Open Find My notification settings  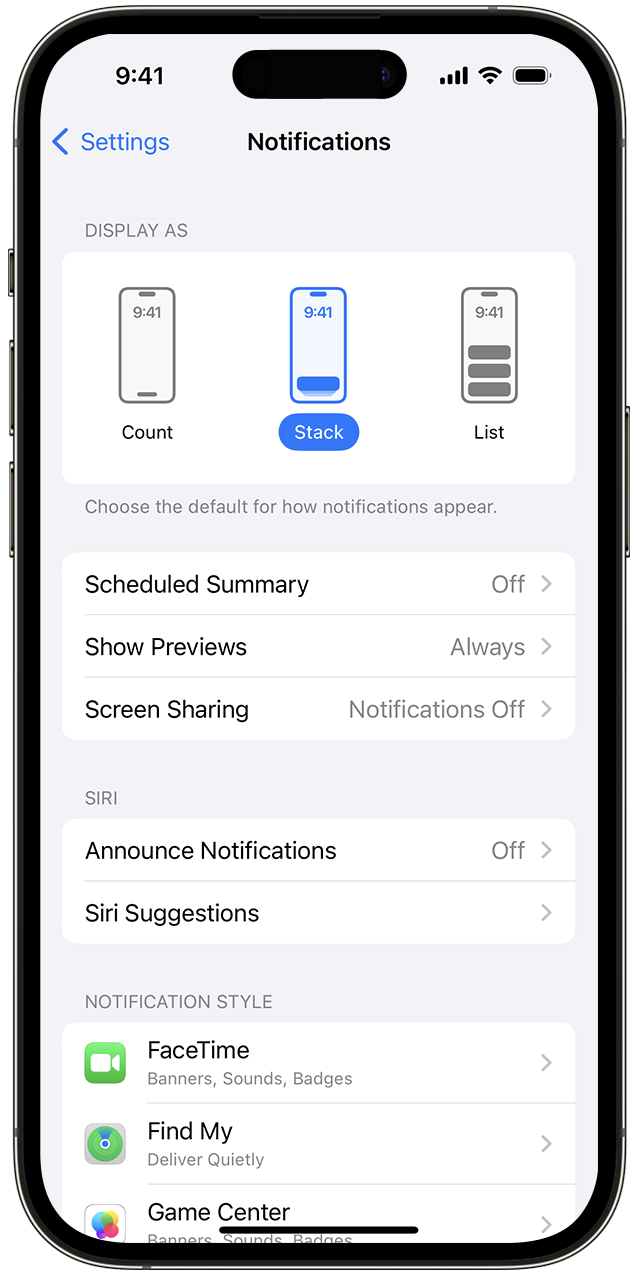[318, 1144]
